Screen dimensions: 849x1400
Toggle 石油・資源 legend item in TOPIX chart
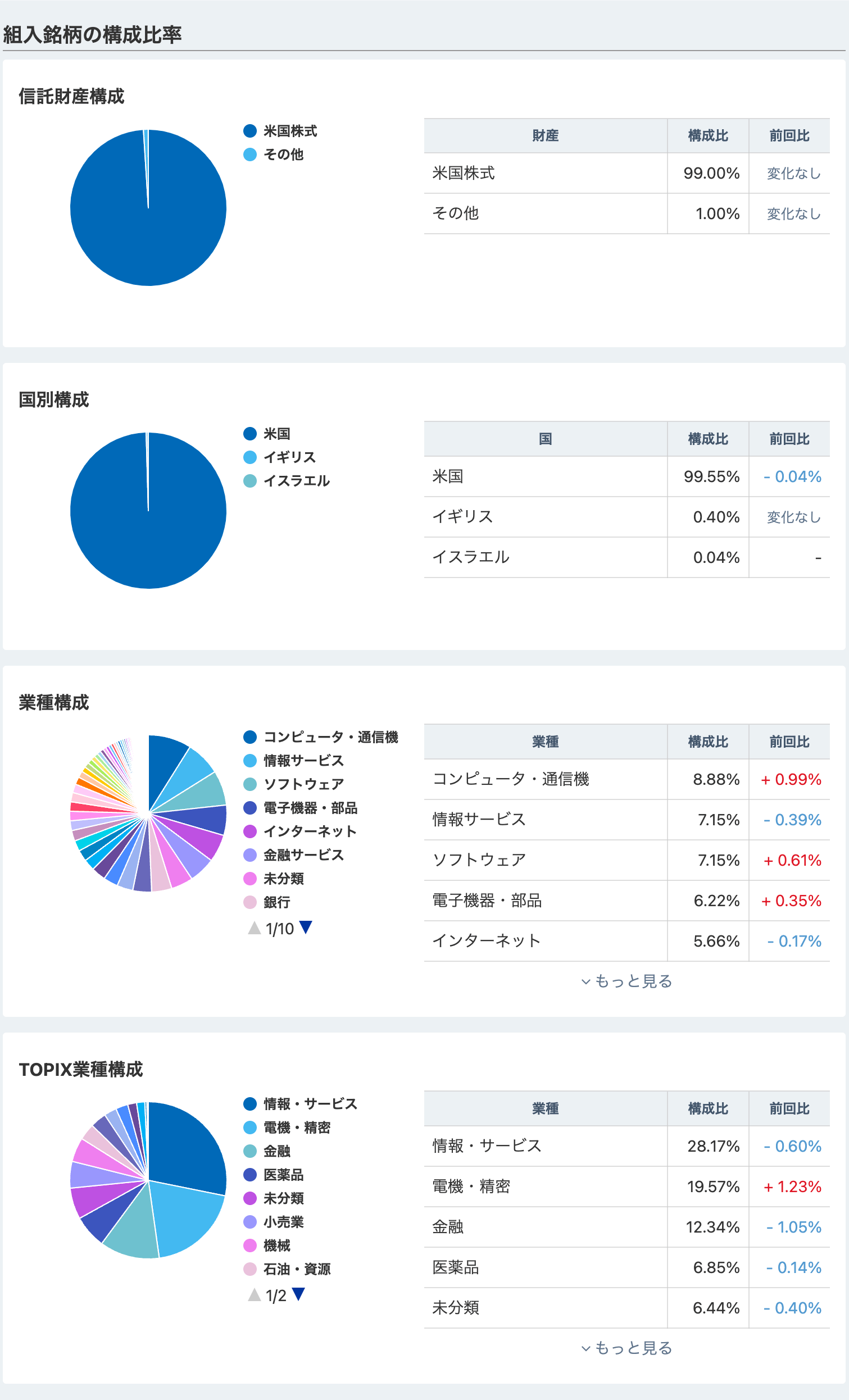[287, 1269]
